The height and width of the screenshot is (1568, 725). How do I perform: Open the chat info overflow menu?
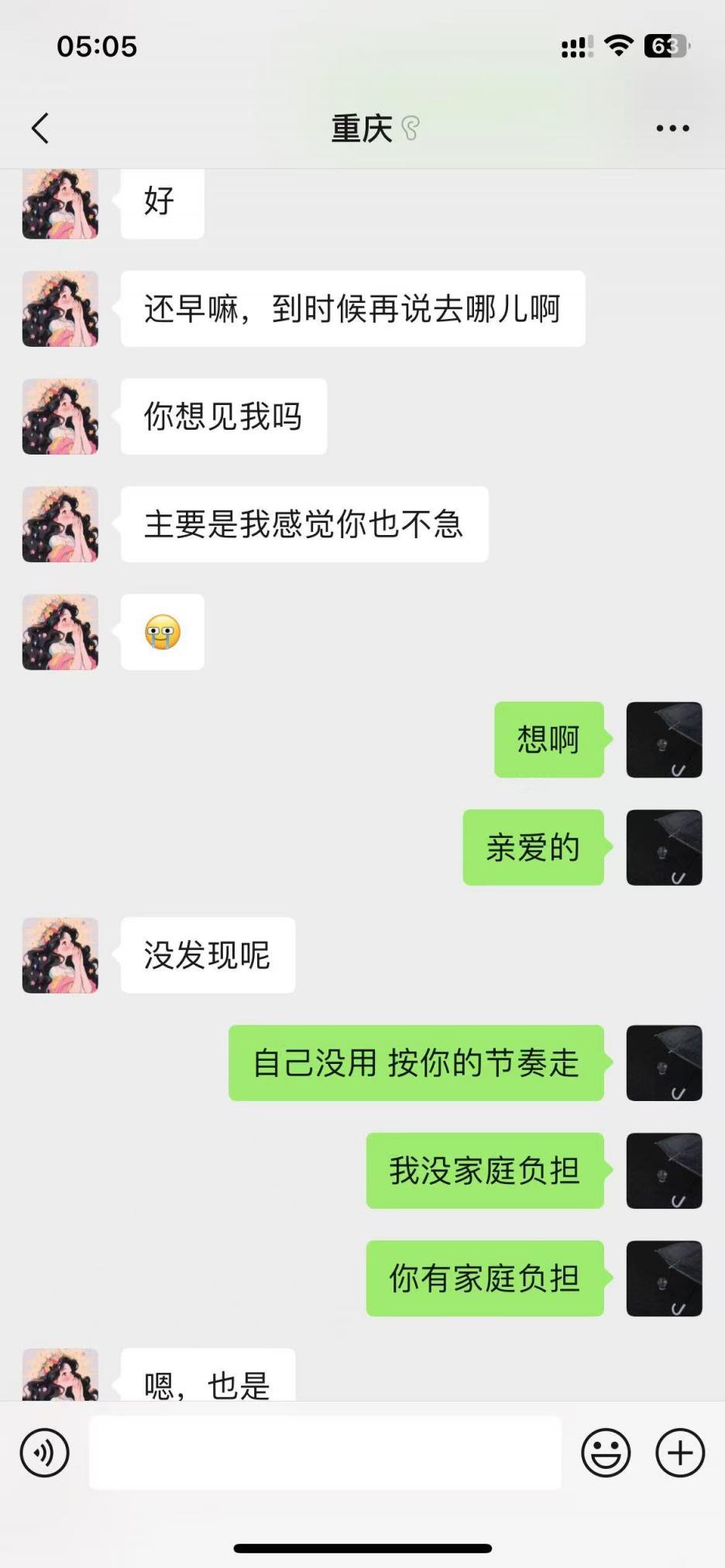[x=672, y=129]
